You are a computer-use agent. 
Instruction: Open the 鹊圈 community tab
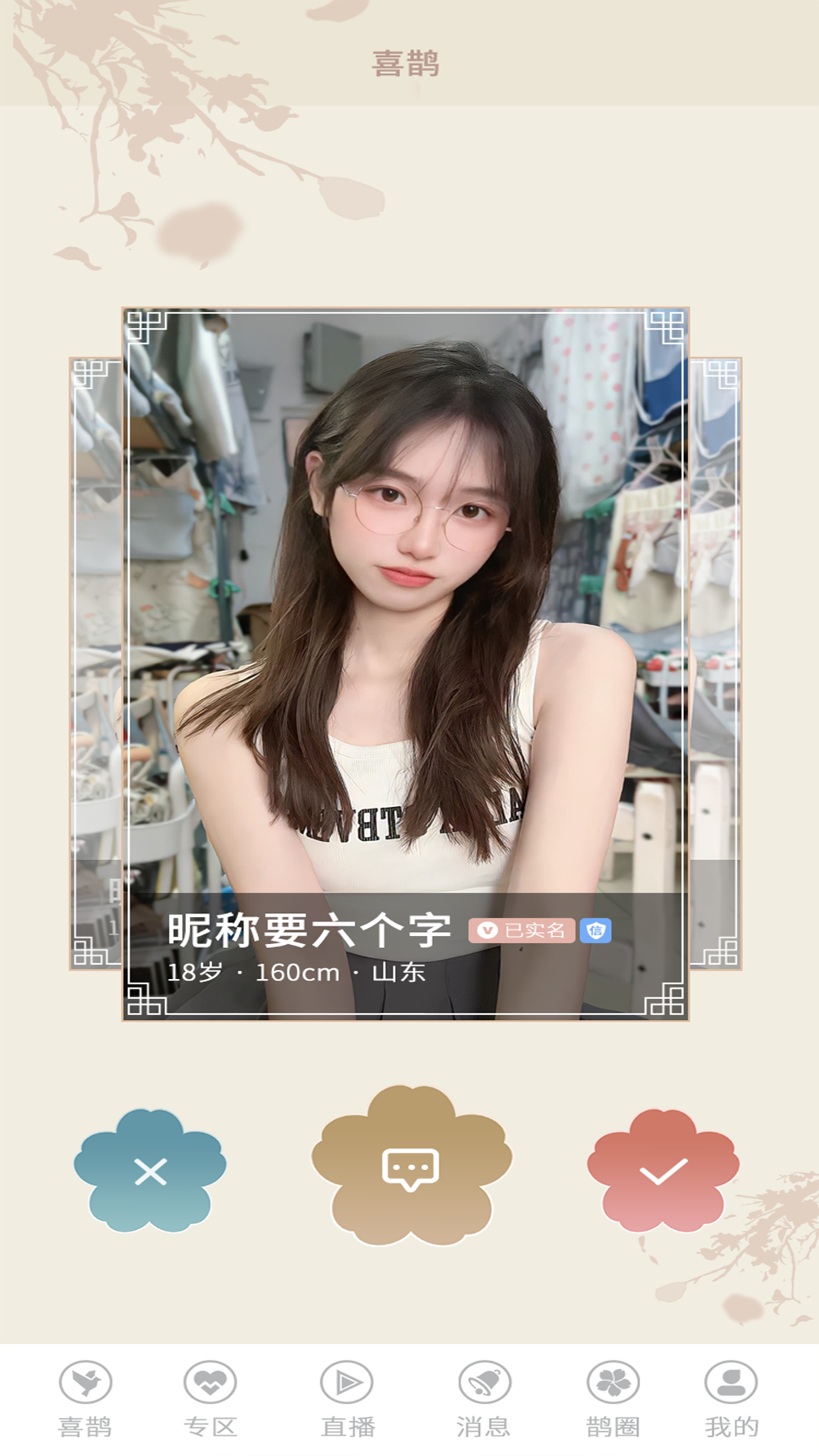point(613,1399)
